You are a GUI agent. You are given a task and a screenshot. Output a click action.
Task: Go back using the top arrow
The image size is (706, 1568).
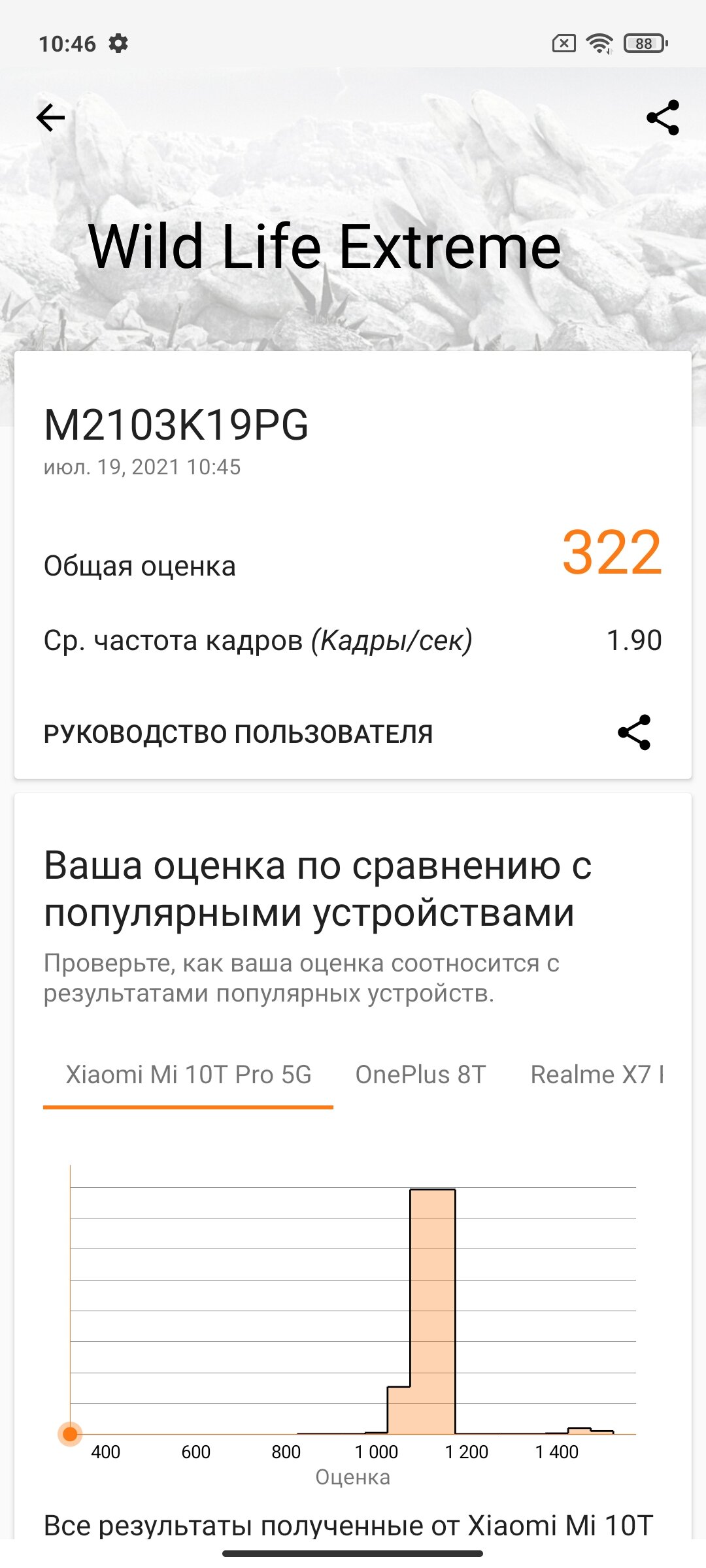click(50, 118)
